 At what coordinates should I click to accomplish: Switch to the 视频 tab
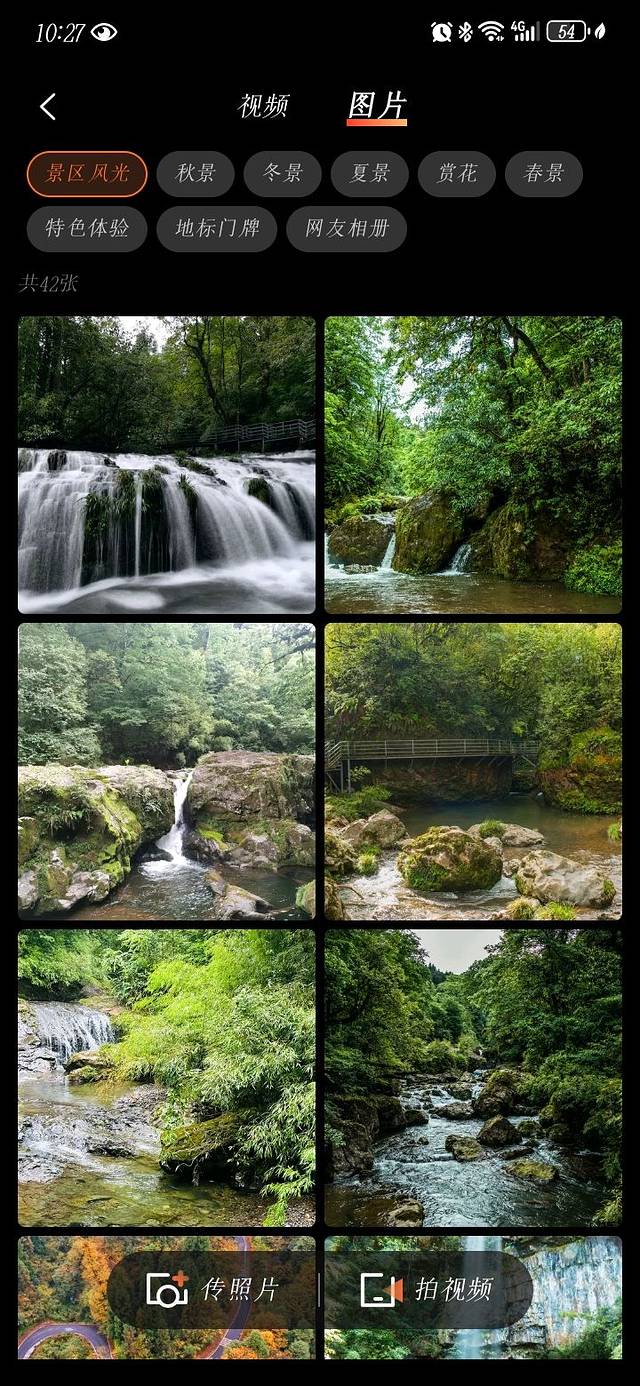point(263,106)
